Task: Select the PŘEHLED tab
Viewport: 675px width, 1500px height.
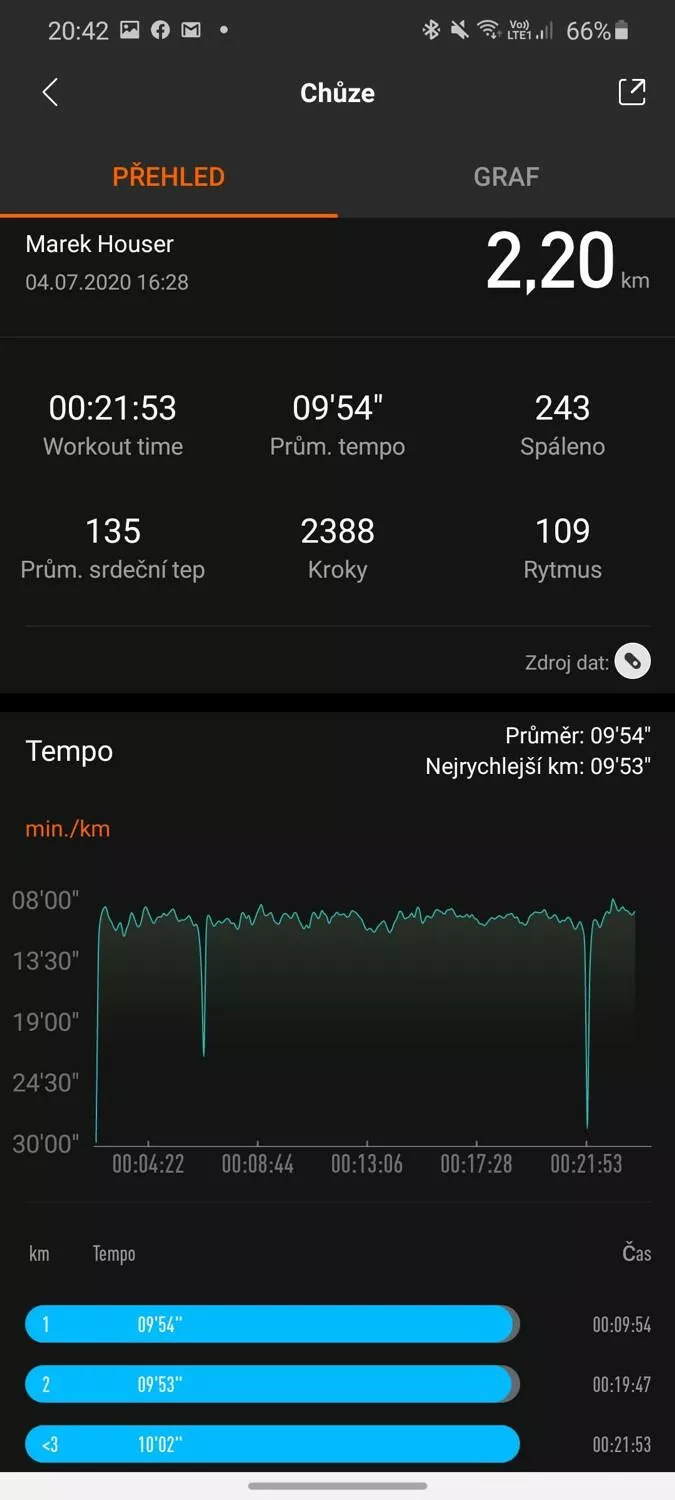Action: [x=168, y=177]
